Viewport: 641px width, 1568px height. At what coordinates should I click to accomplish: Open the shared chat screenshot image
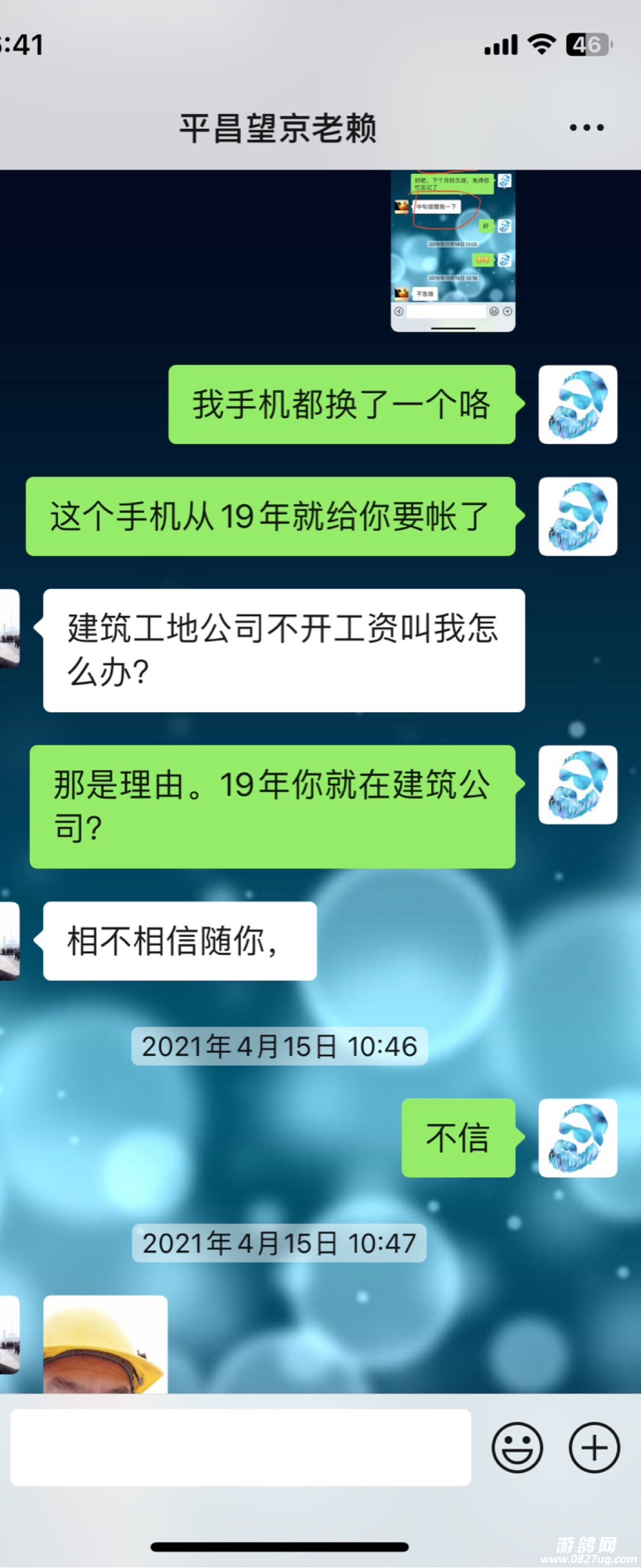point(452,251)
